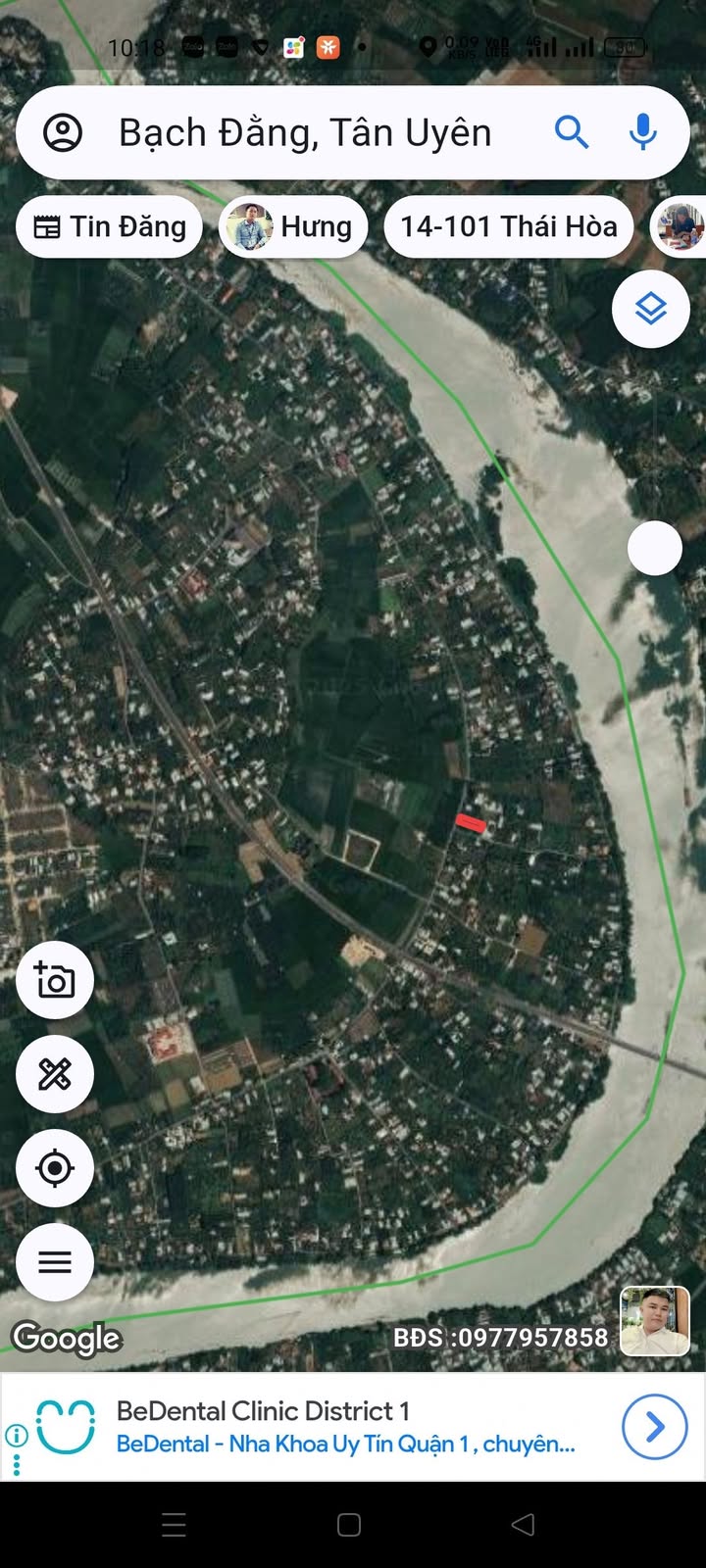This screenshot has width=706, height=1568.
Task: Open the Hưng profile chip
Action: [x=293, y=227]
